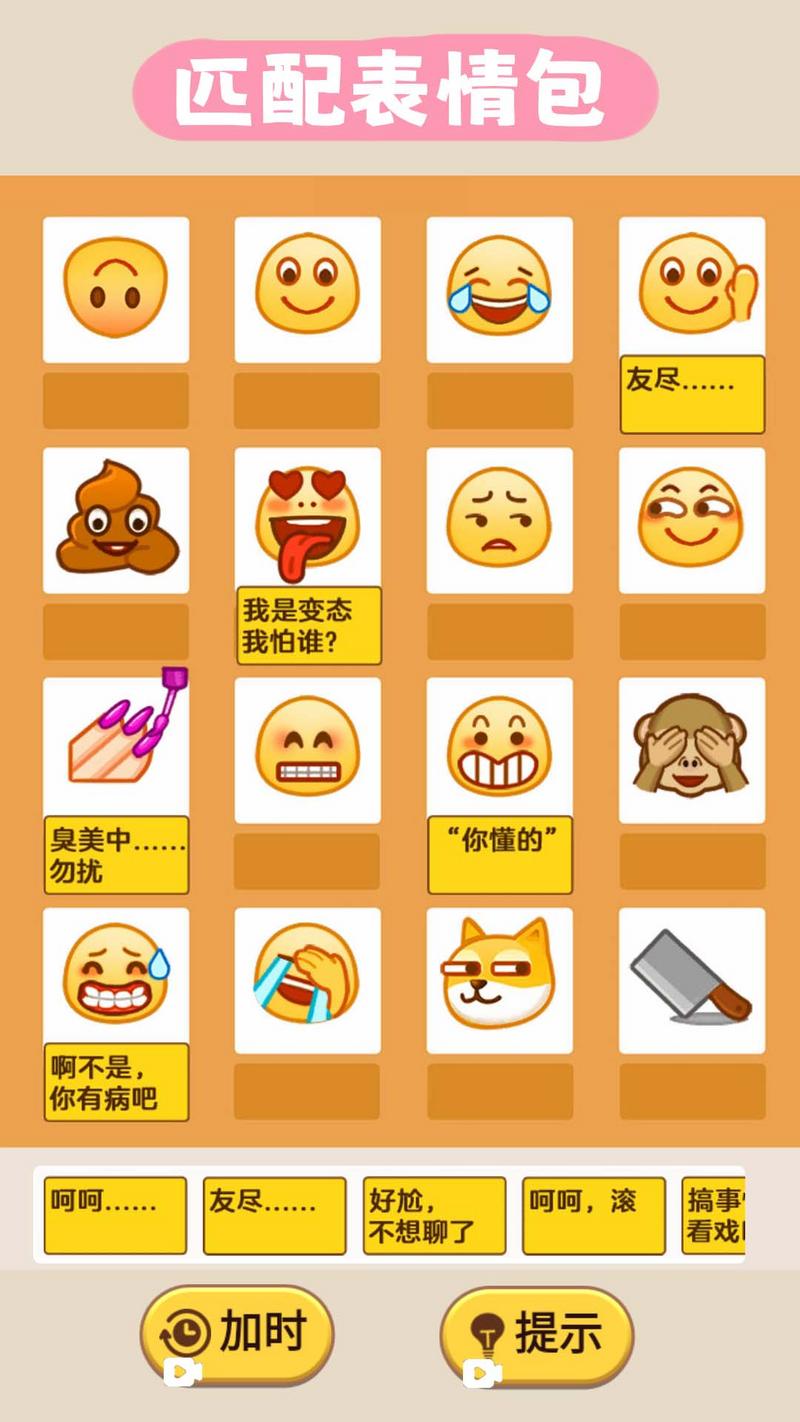Tap the placed 臭美中……勿扰 caption
Screen dimensions: 800x1422
[117, 855]
